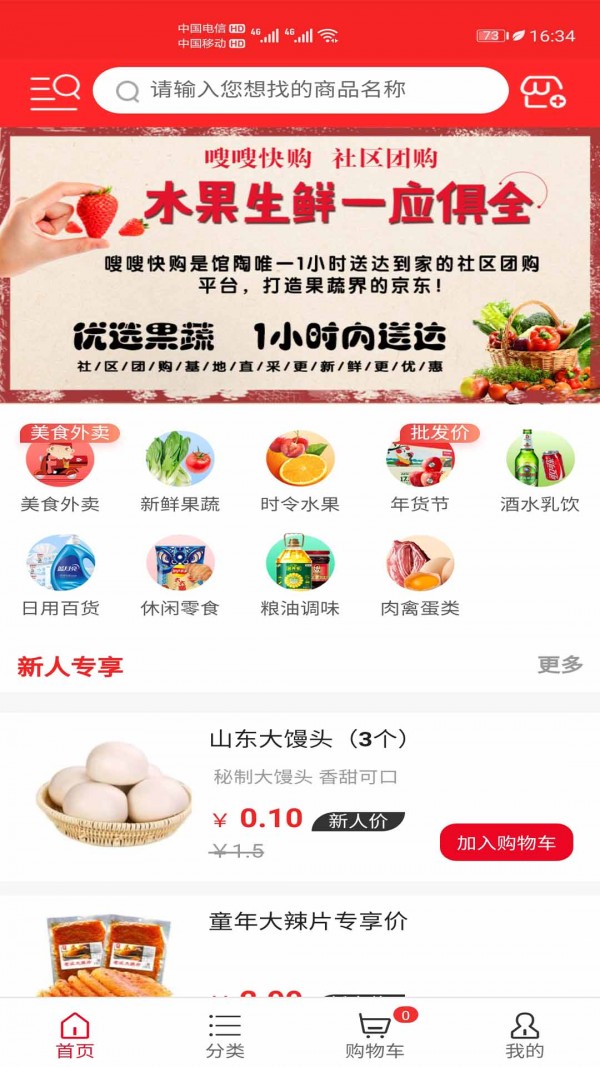
Task: Tap the product name search field
Action: pos(300,90)
